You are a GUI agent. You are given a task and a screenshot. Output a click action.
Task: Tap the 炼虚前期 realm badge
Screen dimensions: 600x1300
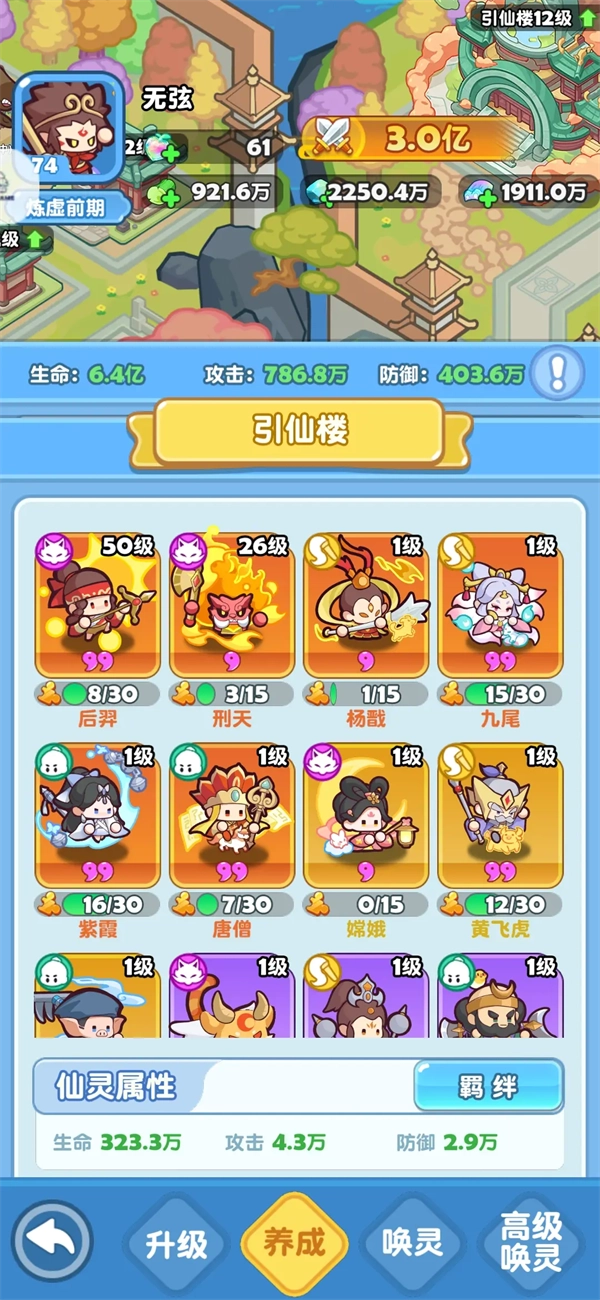(x=64, y=208)
